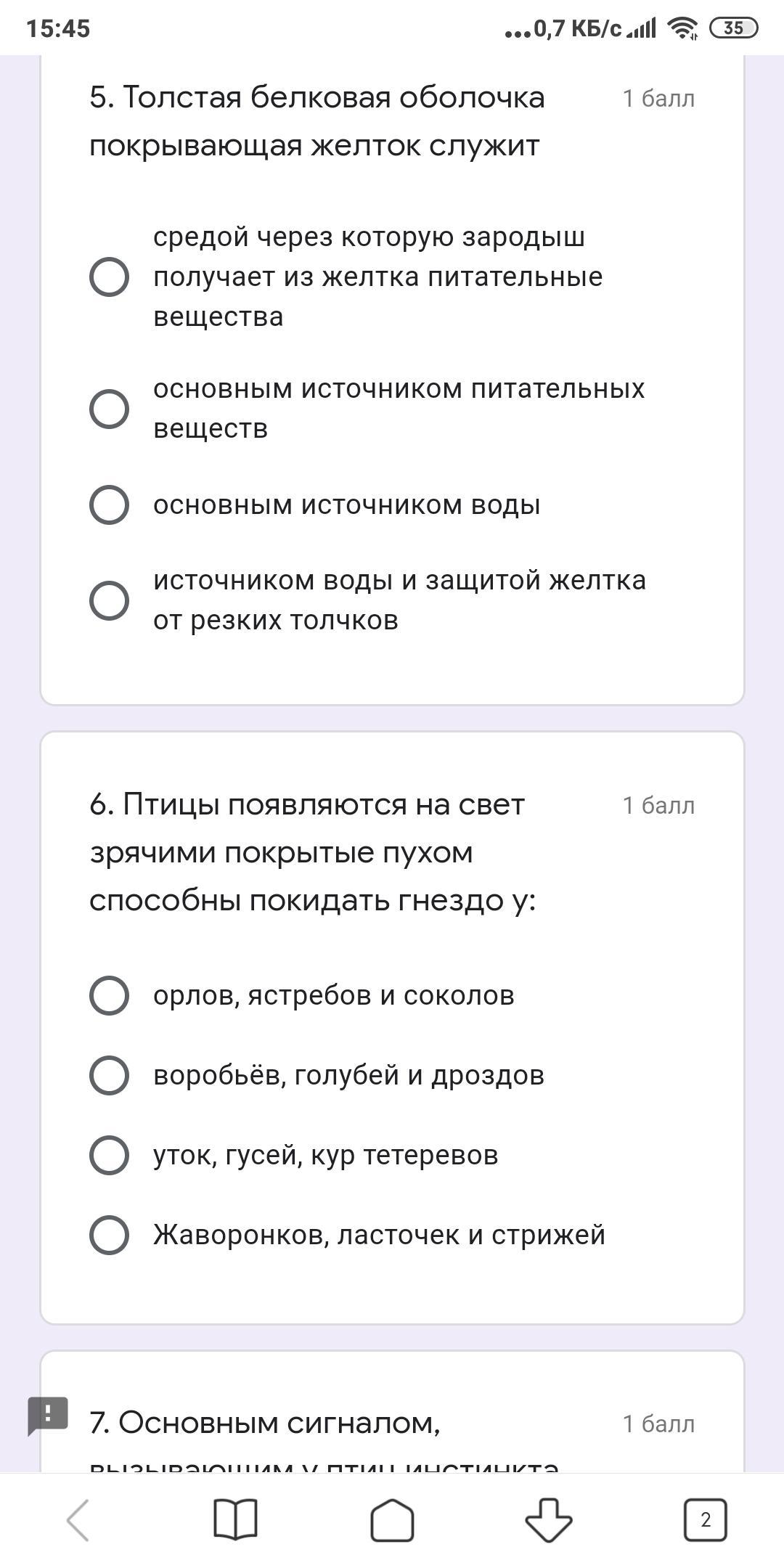Viewport: 784px width, 1568px height.
Task: Select 'орлов, ястребов и соколов' answer
Action: tap(109, 995)
